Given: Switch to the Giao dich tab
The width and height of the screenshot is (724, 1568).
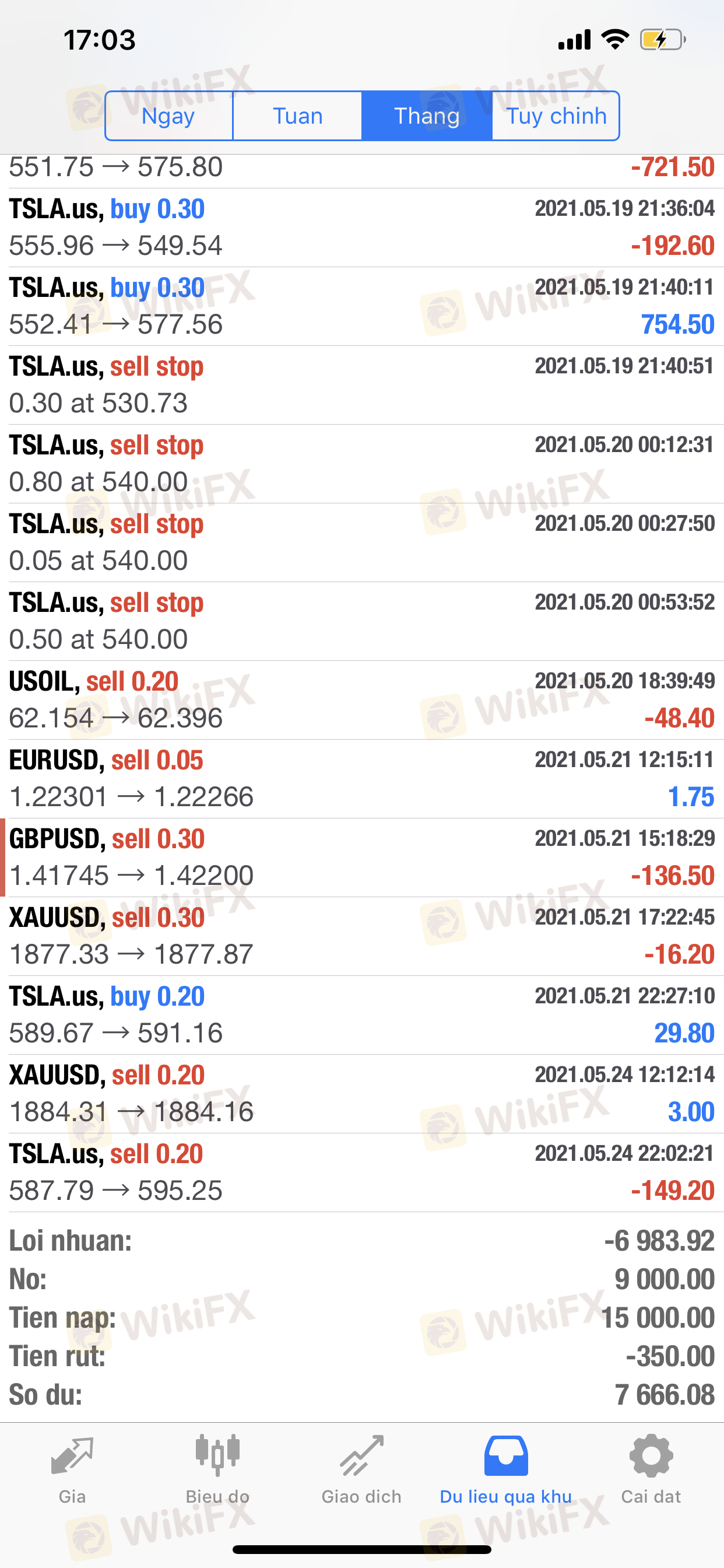Looking at the screenshot, I should pyautogui.click(x=362, y=1469).
